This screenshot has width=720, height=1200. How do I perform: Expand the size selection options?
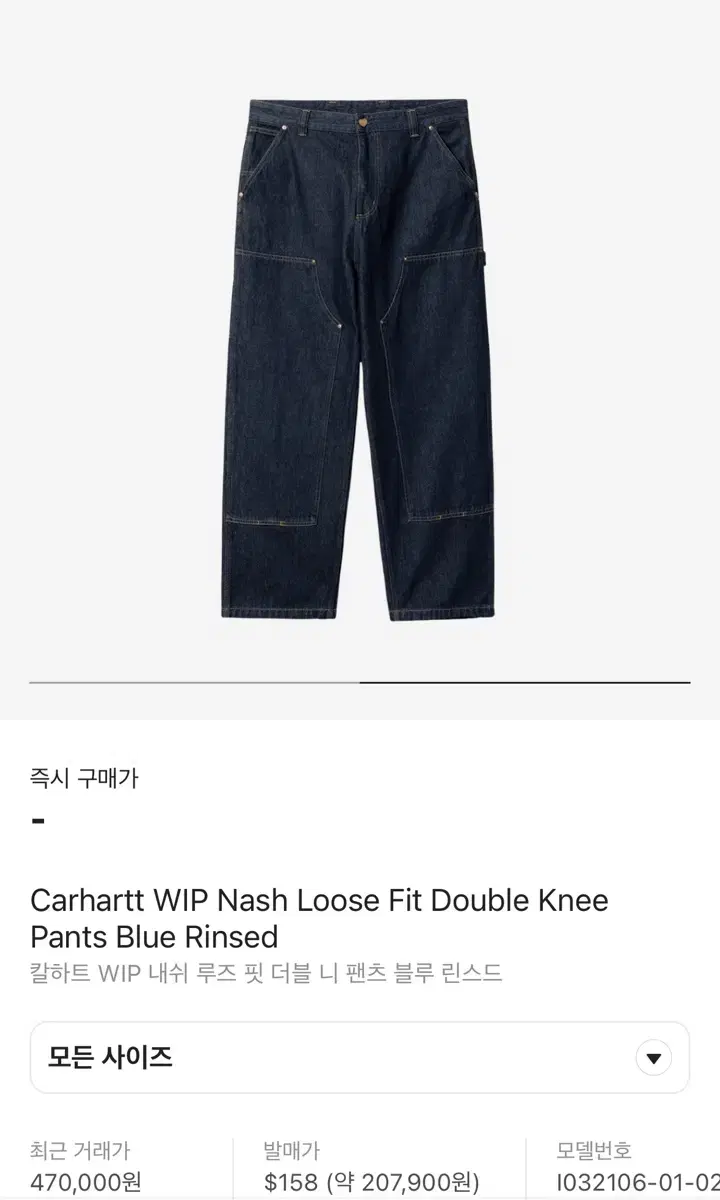point(360,1057)
